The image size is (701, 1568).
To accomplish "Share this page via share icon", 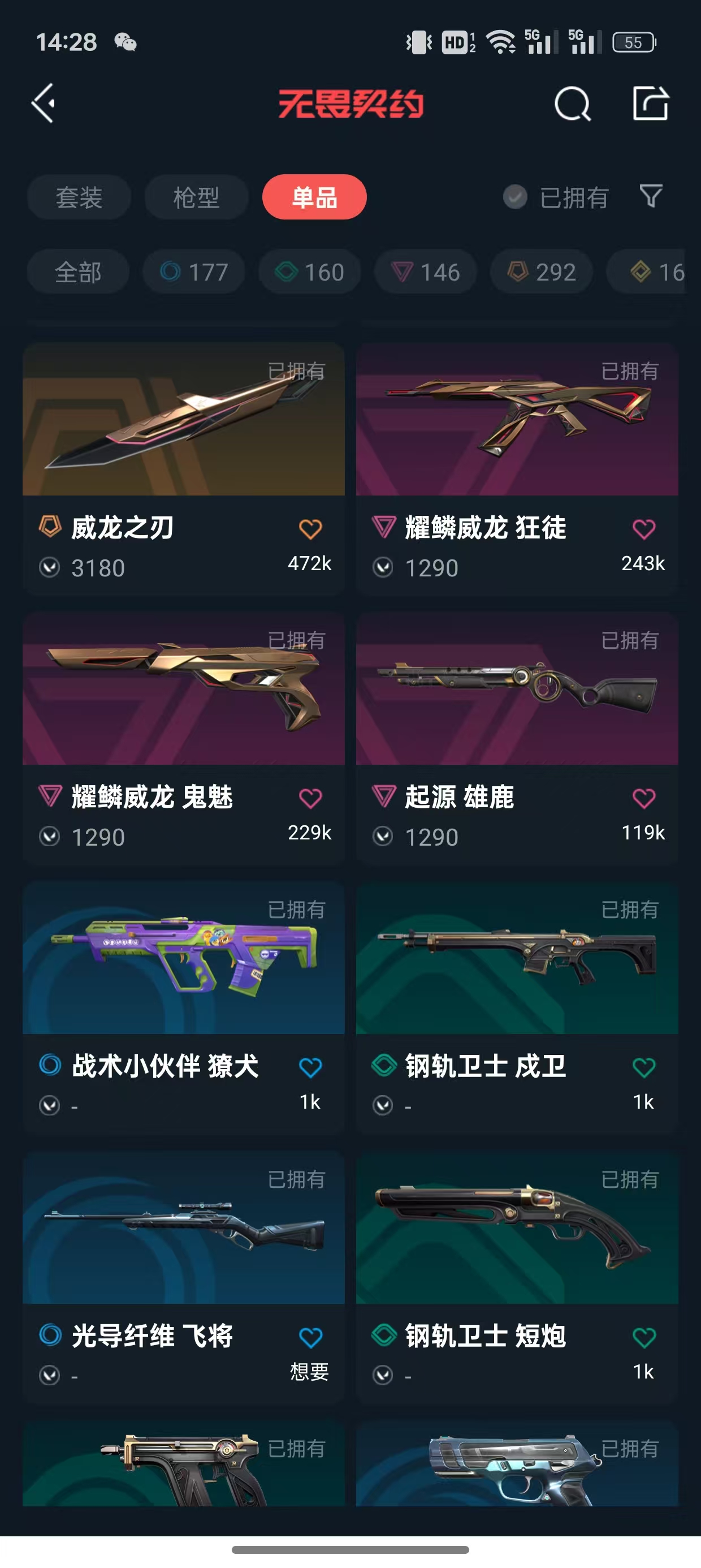I will pyautogui.click(x=651, y=103).
